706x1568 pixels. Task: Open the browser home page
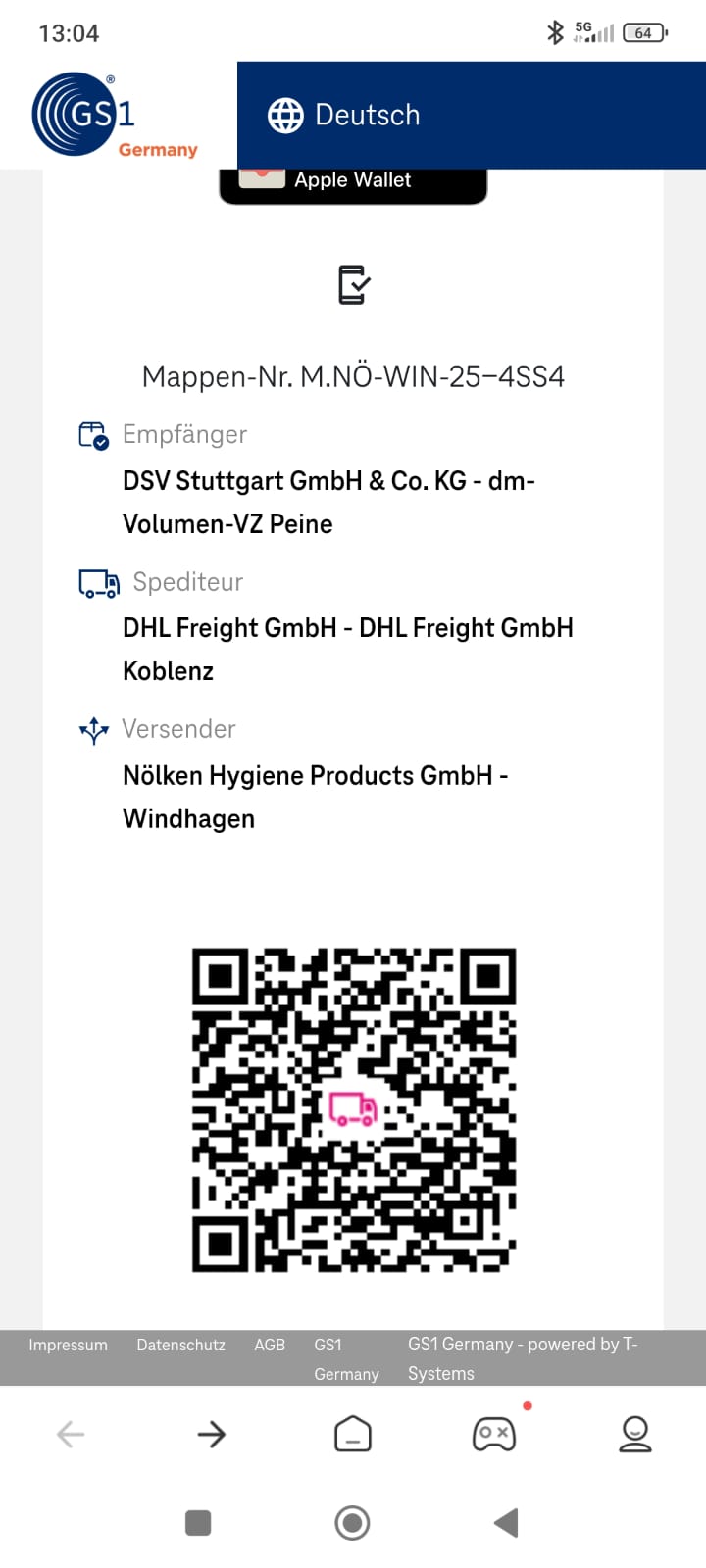click(353, 1435)
